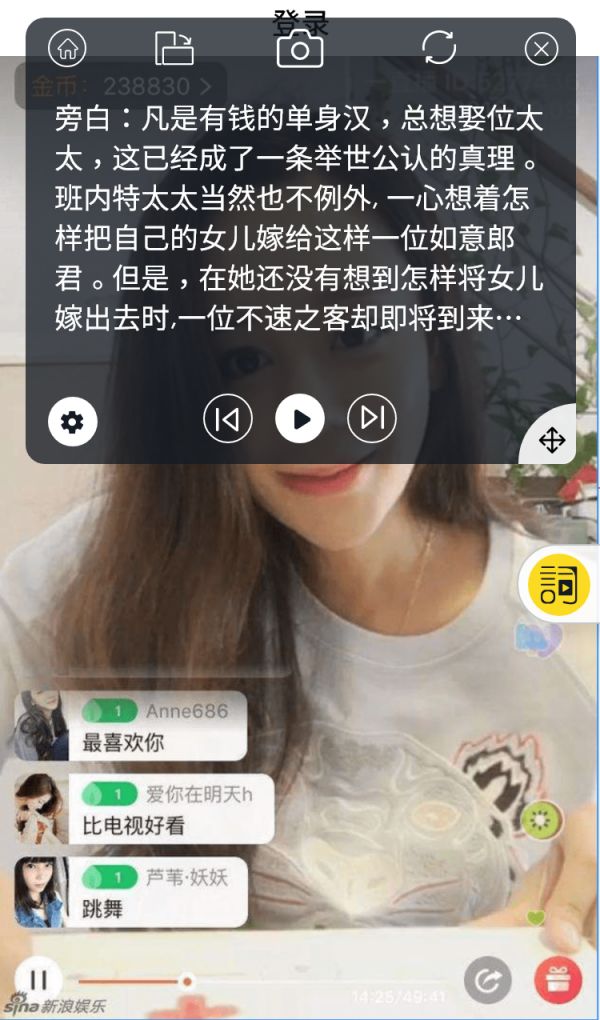Skip to next script section
Screen dimensions: 600x1020
tap(372, 418)
